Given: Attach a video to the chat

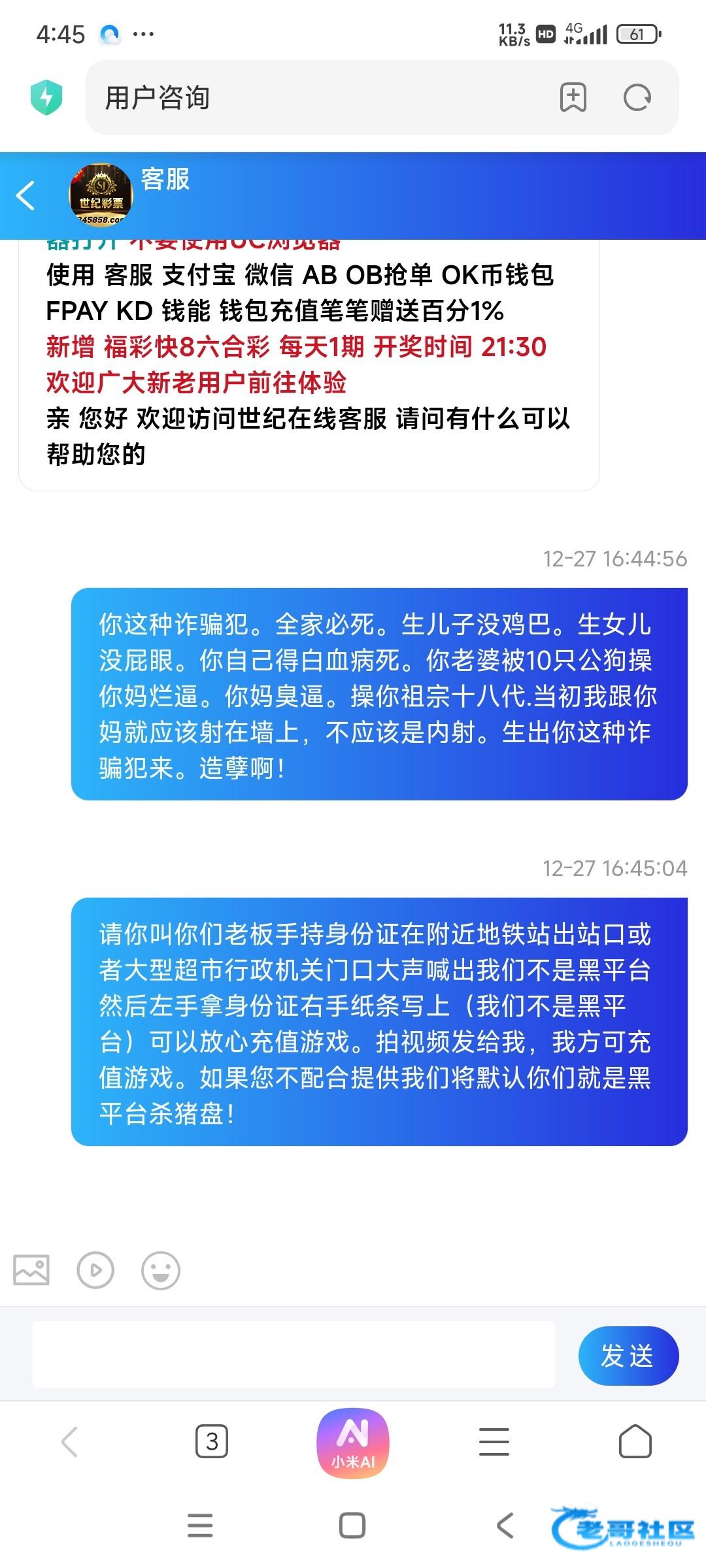Looking at the screenshot, I should click(95, 1270).
